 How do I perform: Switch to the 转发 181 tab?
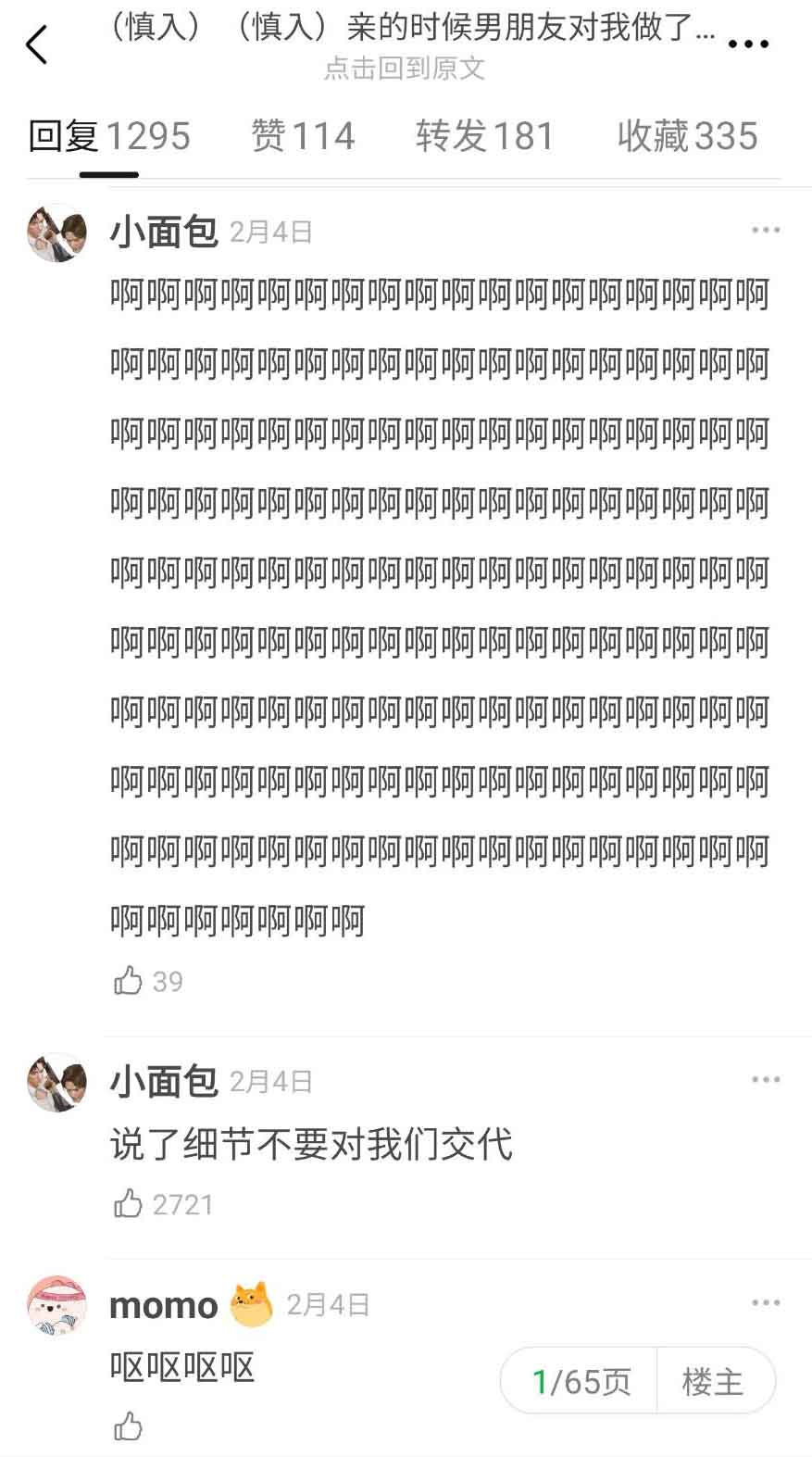tap(484, 137)
